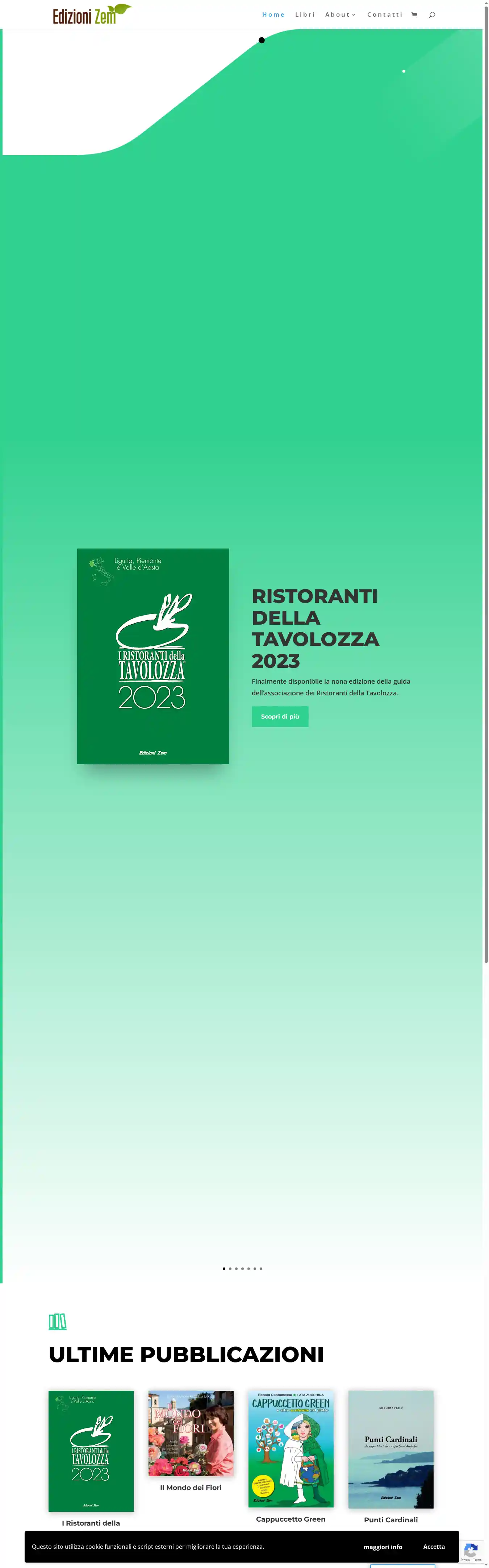Open Ristoranti della Tavolozza 2023 slider cover
Image resolution: width=489 pixels, height=1568 pixels.
coord(152,656)
